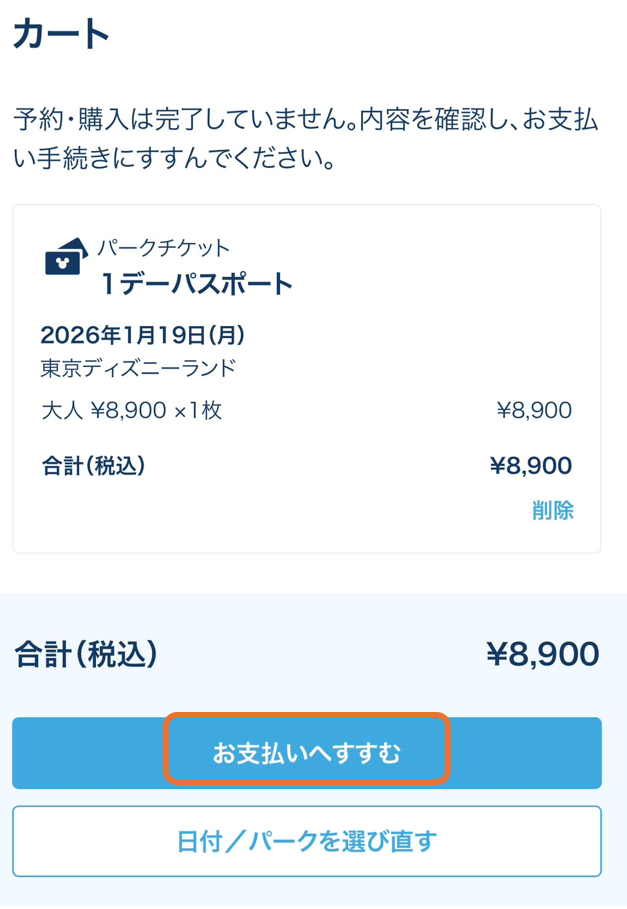Delete the 1デーパスポート ticket via 削除
The height and width of the screenshot is (909, 627).
tap(552, 510)
